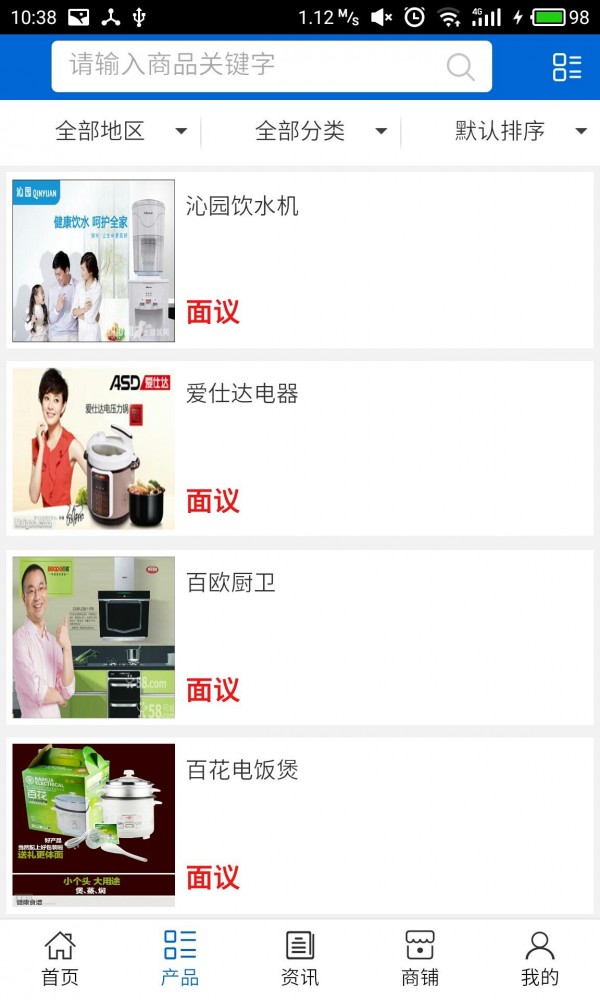Tap the magnifier search icon
The image size is (600, 1000).
click(x=460, y=67)
